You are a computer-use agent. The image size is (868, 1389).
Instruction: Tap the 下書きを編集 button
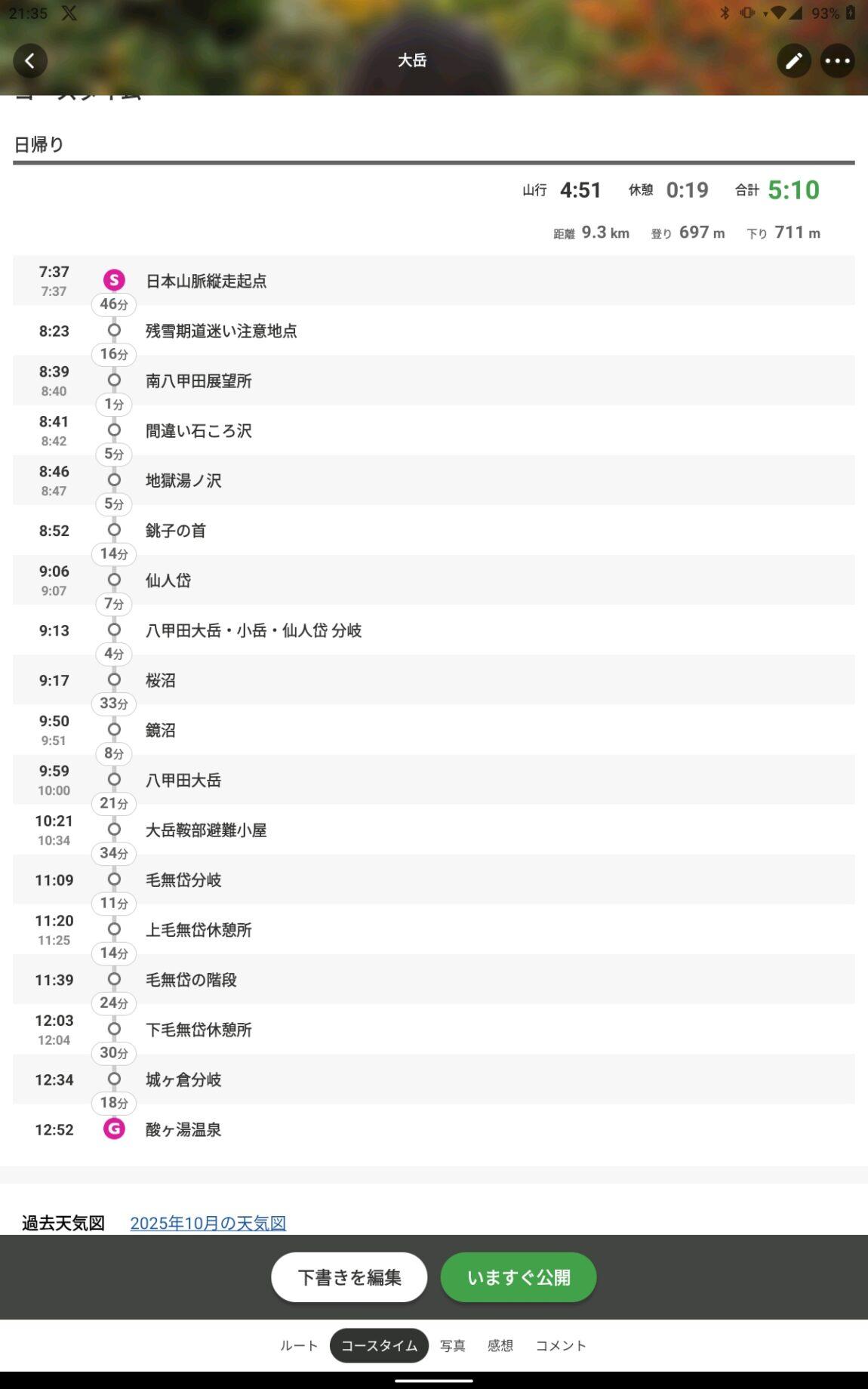click(349, 1277)
